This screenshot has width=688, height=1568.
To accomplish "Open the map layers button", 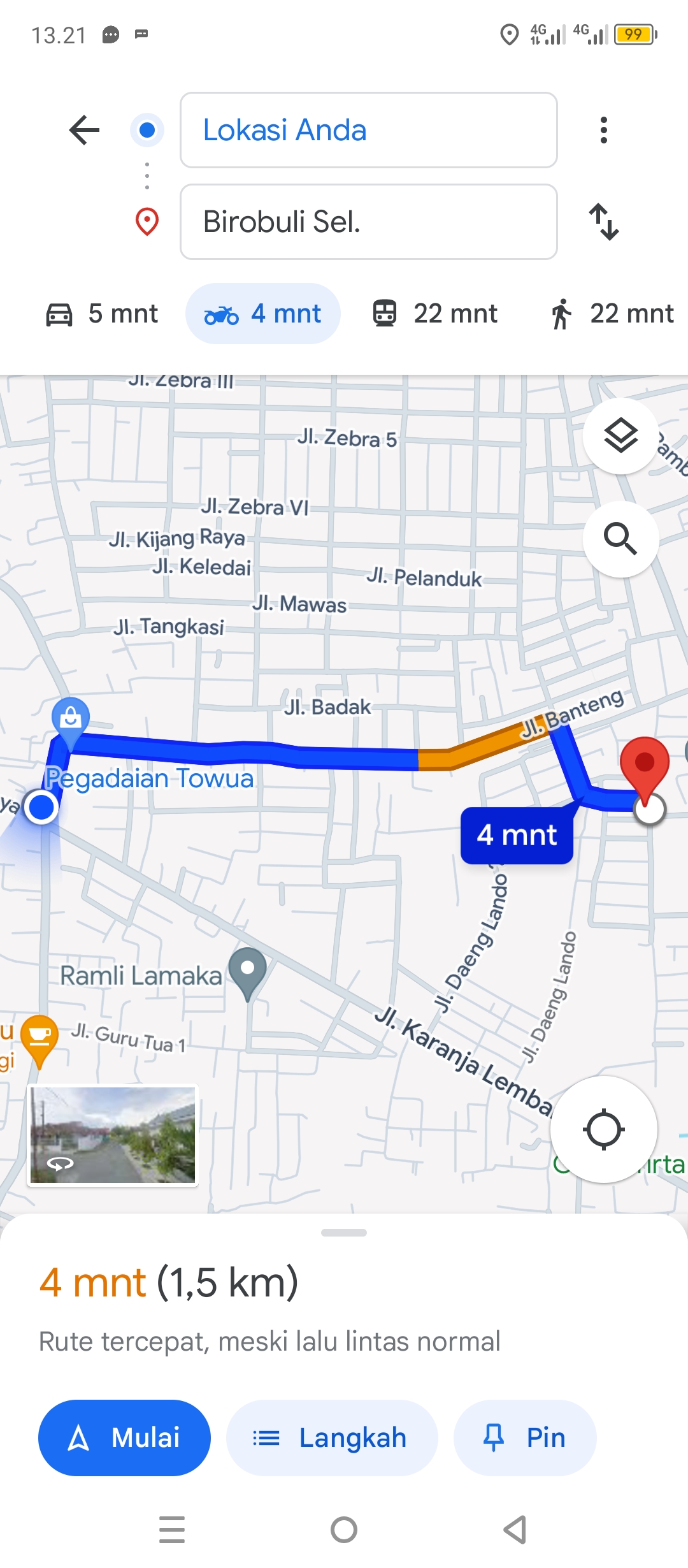I will [x=620, y=436].
